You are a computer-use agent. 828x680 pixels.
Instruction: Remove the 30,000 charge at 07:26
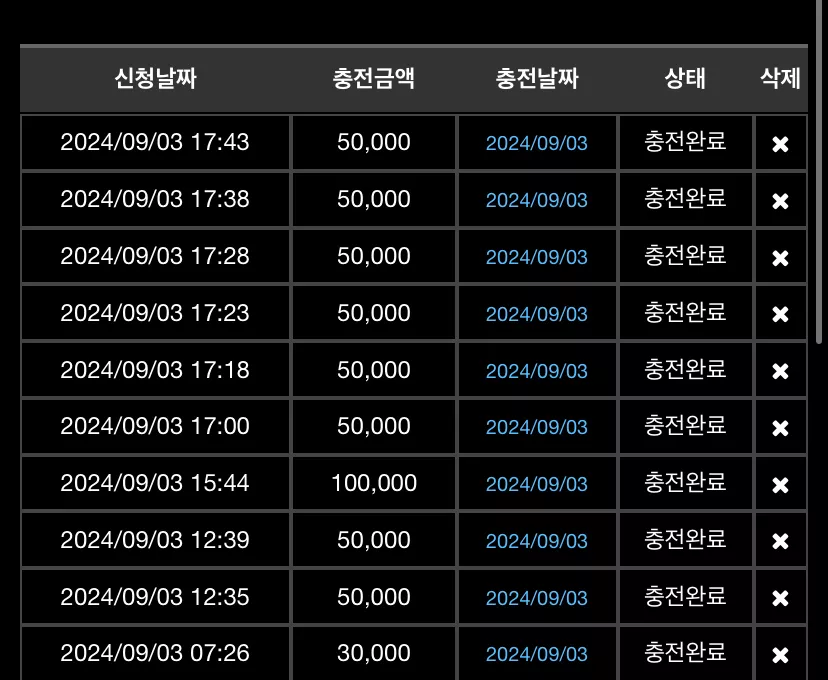tap(780, 655)
